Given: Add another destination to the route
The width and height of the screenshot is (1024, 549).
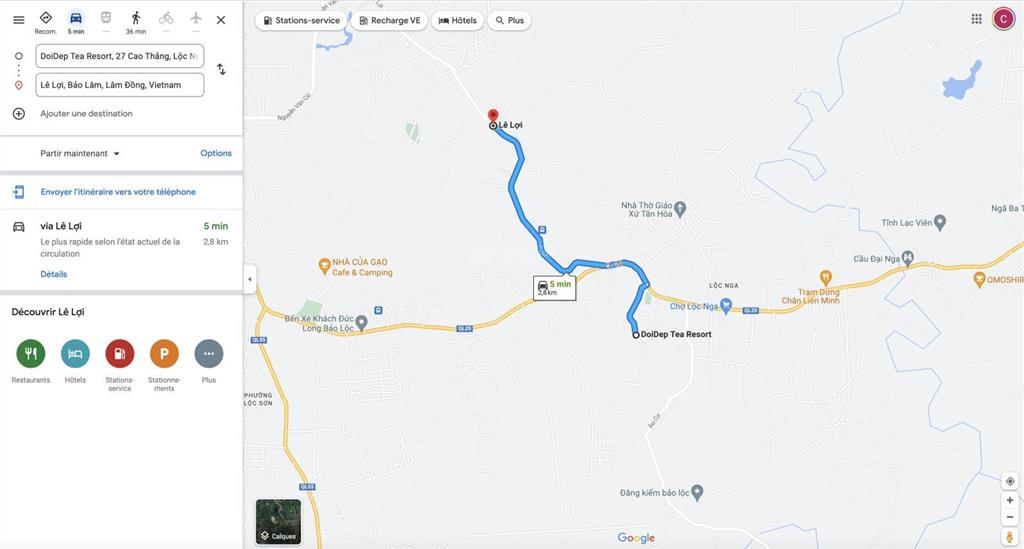Looking at the screenshot, I should point(85,114).
